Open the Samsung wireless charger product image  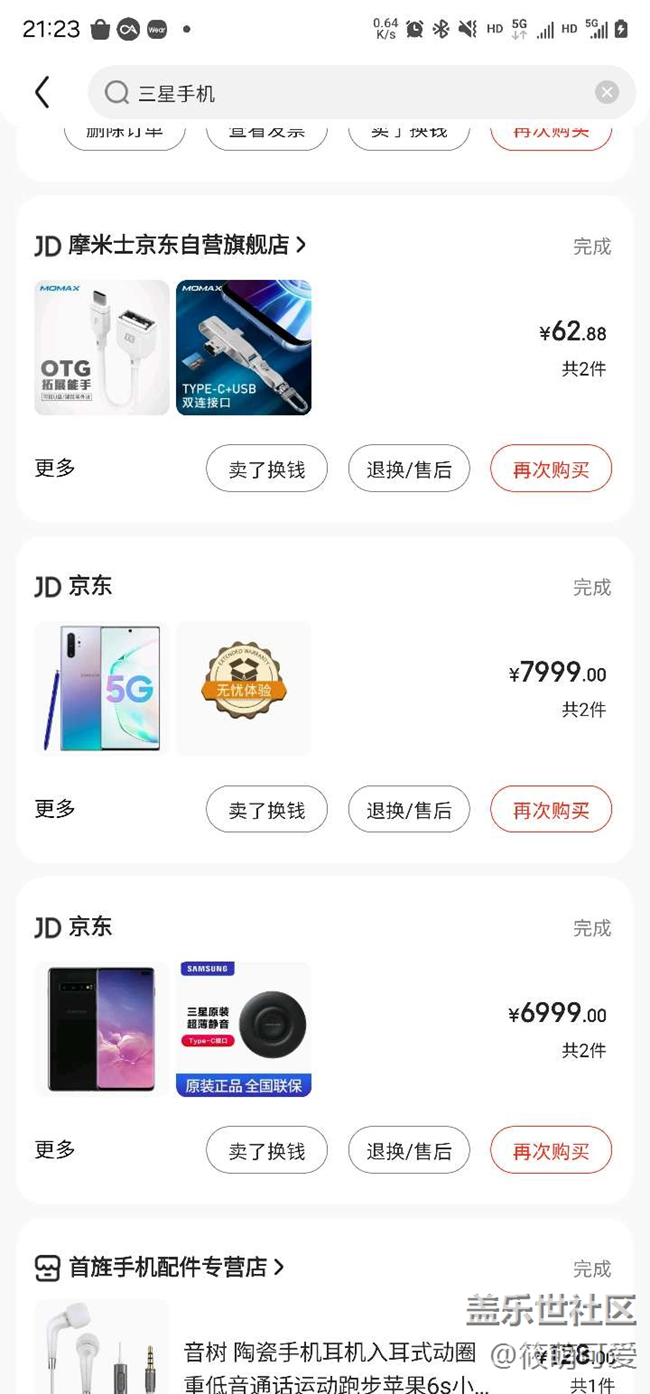[x=244, y=1029]
